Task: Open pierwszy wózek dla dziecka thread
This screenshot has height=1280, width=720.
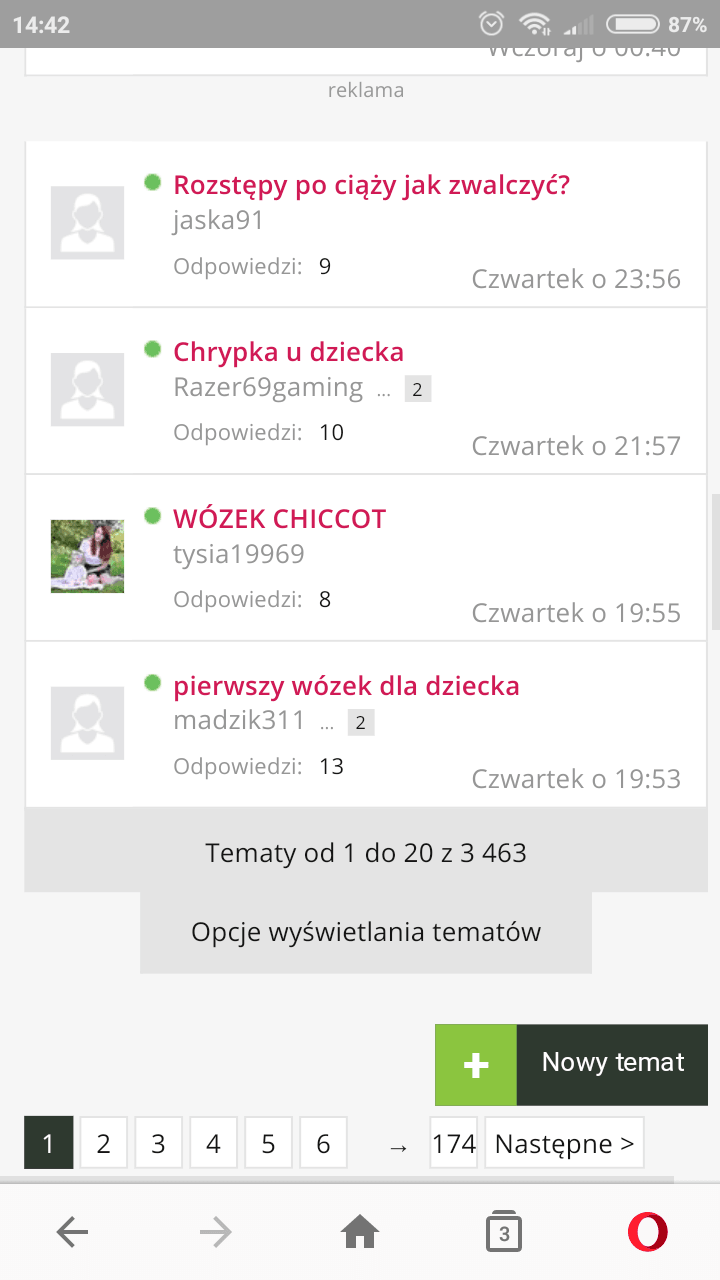Action: pyautogui.click(x=346, y=686)
